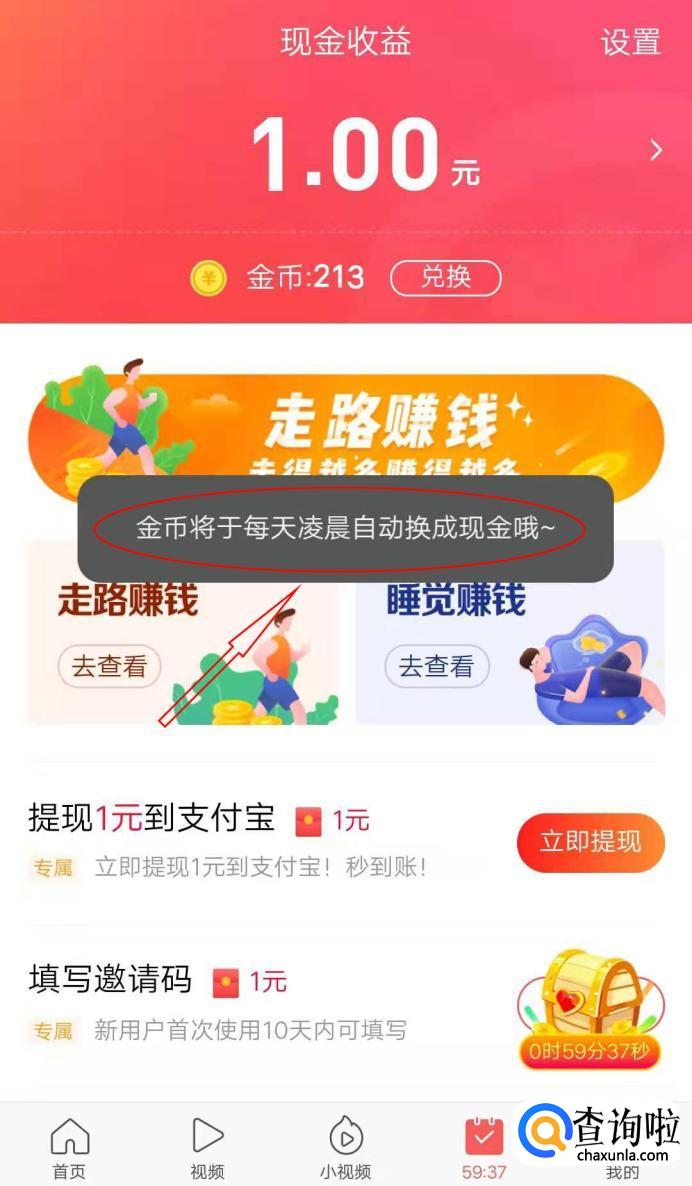Tap 去查看 under 睡觉赚钱 card
Image resolution: width=692 pixels, height=1186 pixels.
point(436,666)
